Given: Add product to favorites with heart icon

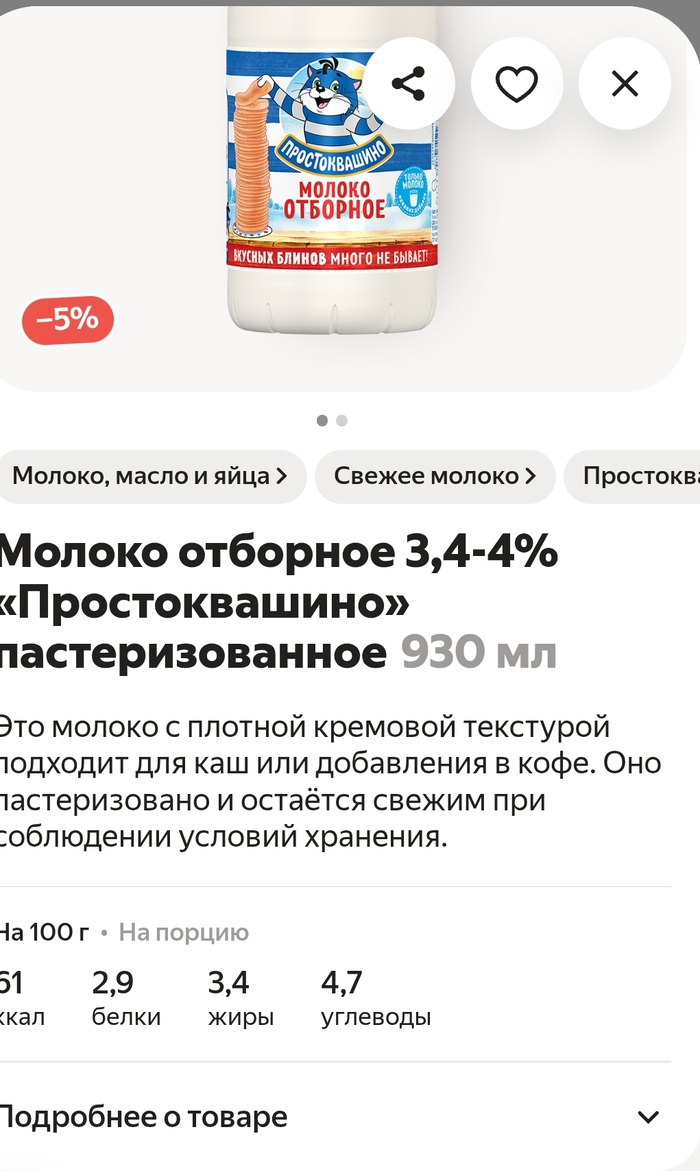Looking at the screenshot, I should tap(517, 84).
